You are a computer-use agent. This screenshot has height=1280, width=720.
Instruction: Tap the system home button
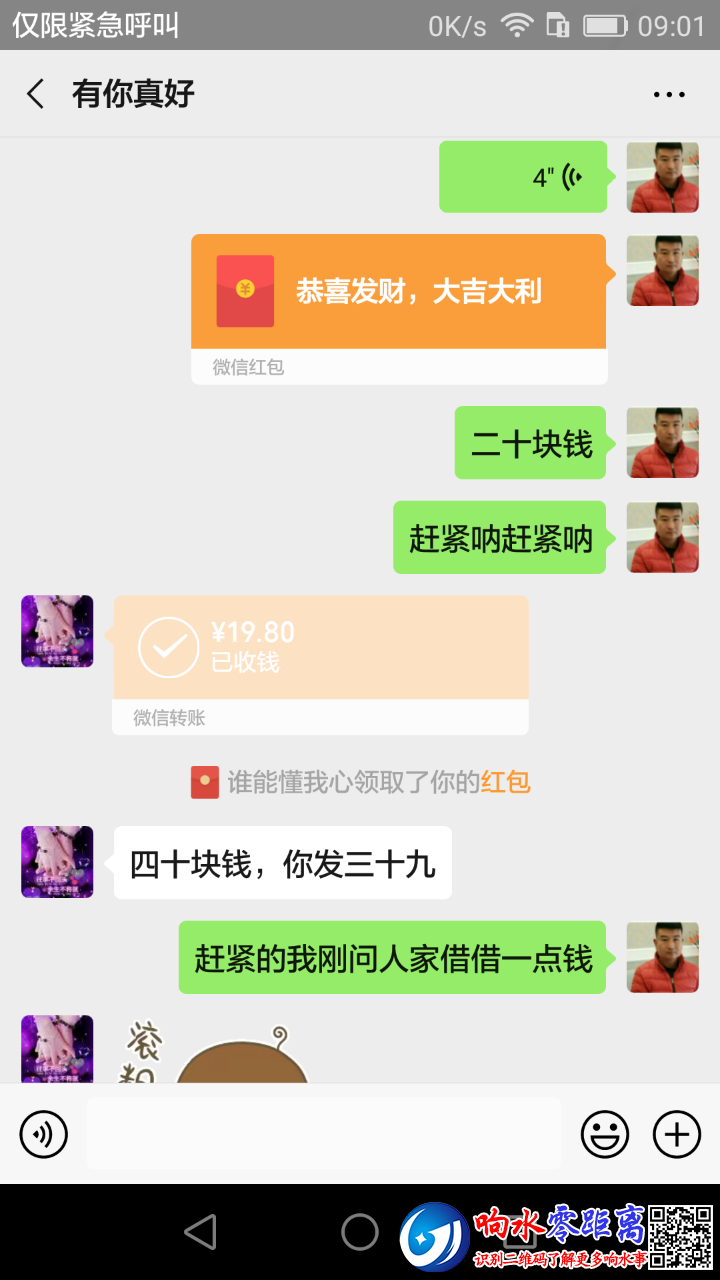click(x=360, y=1232)
